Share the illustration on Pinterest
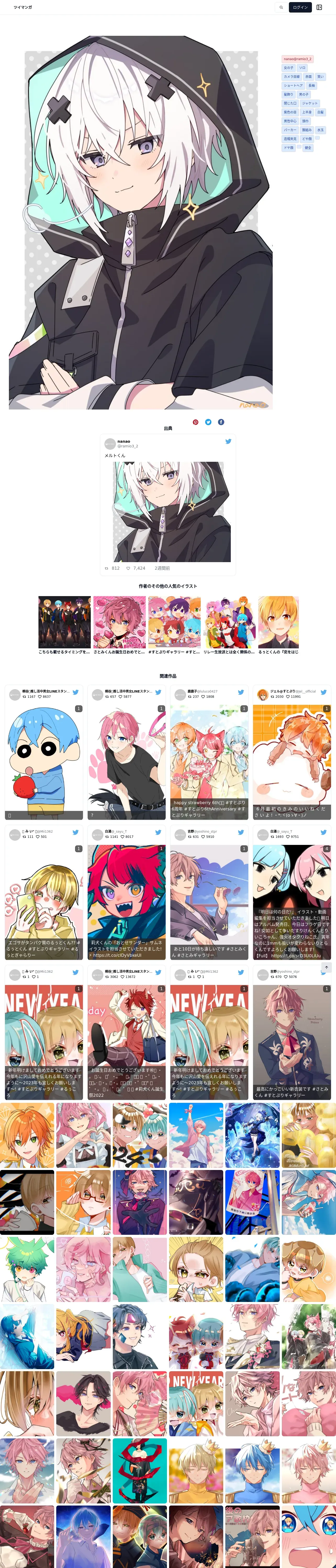This screenshot has width=336, height=1568. pyautogui.click(x=195, y=422)
